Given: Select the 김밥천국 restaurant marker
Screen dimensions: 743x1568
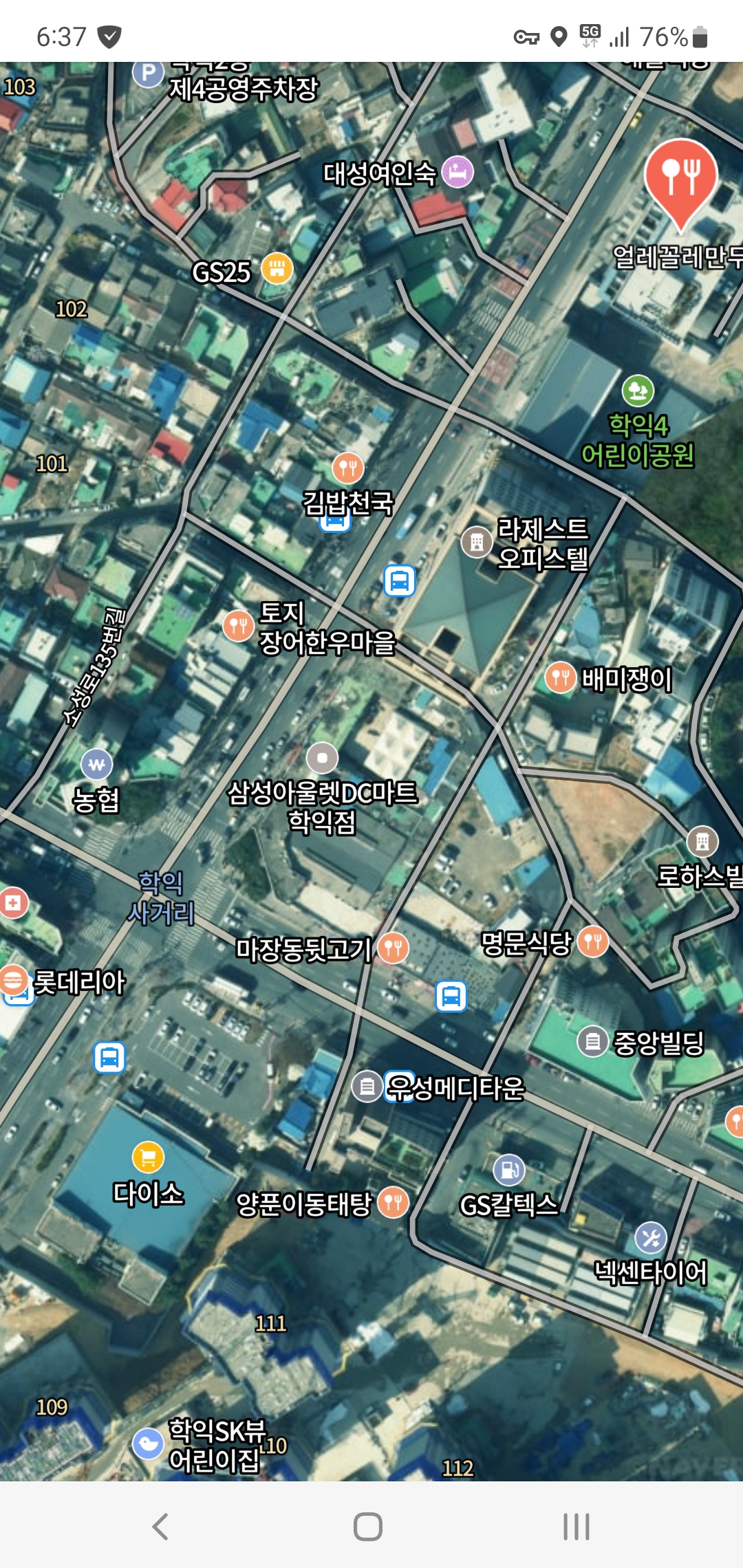Looking at the screenshot, I should click(x=347, y=468).
